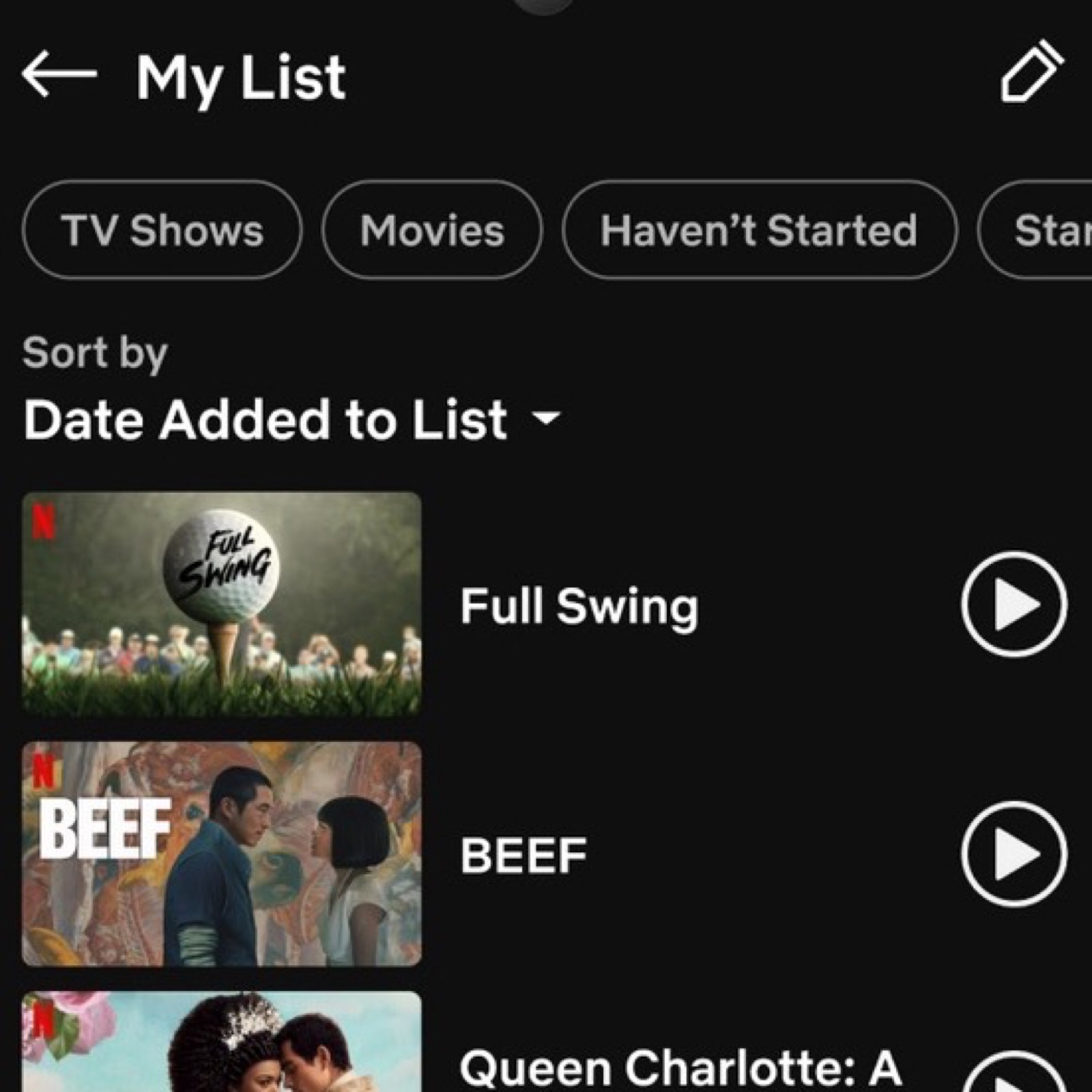The height and width of the screenshot is (1092, 1092).
Task: Apply the Haven't Started filter
Action: click(x=758, y=230)
